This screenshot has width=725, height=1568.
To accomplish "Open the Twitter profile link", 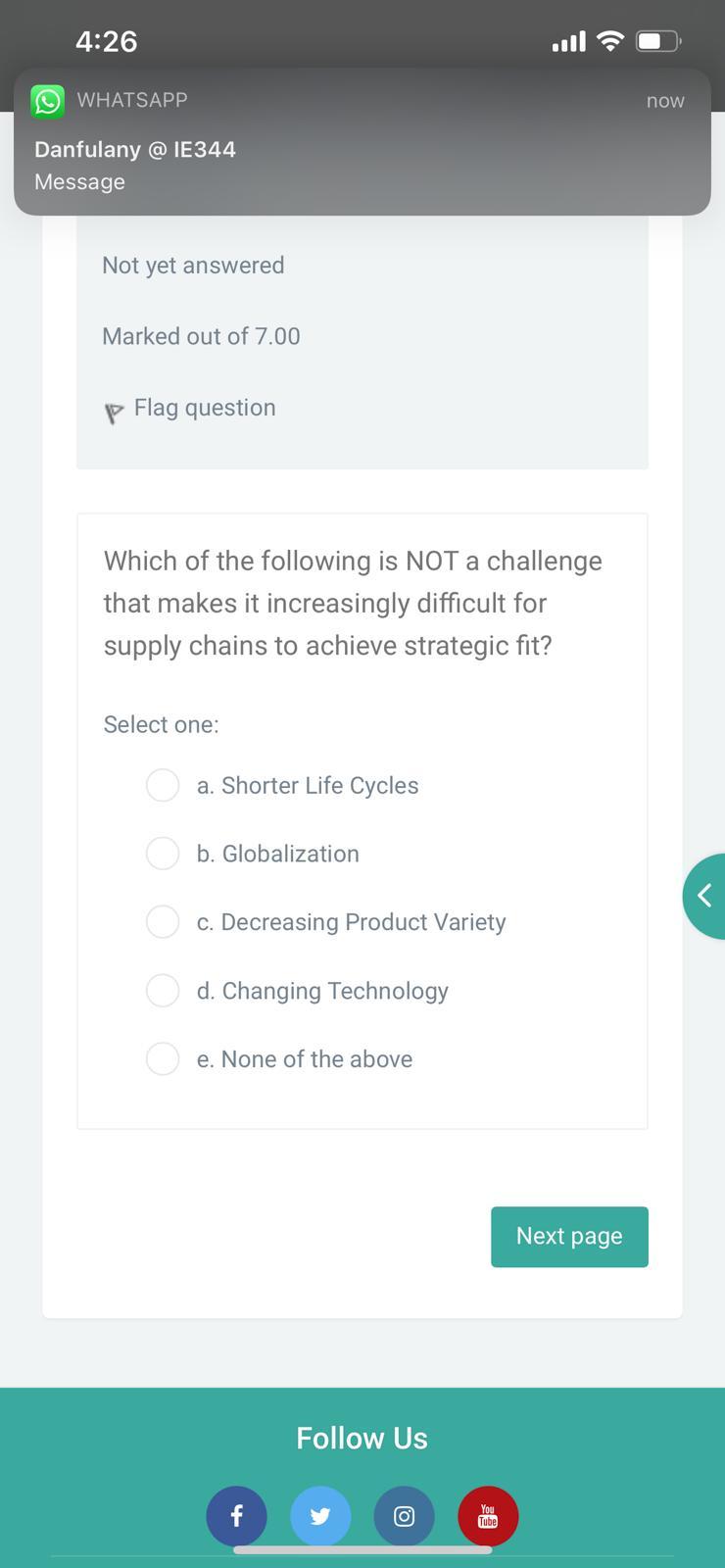I will pos(320,1516).
